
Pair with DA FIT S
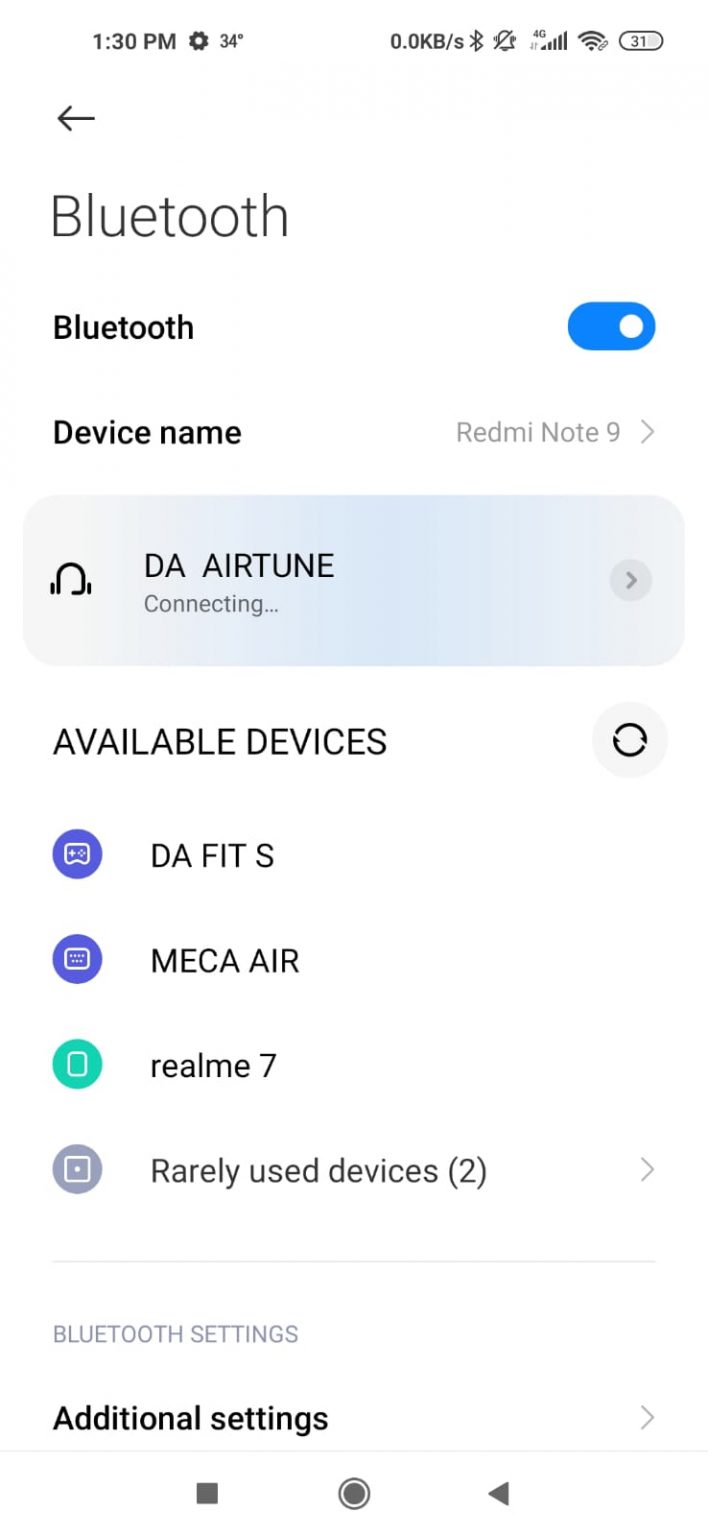tap(212, 856)
